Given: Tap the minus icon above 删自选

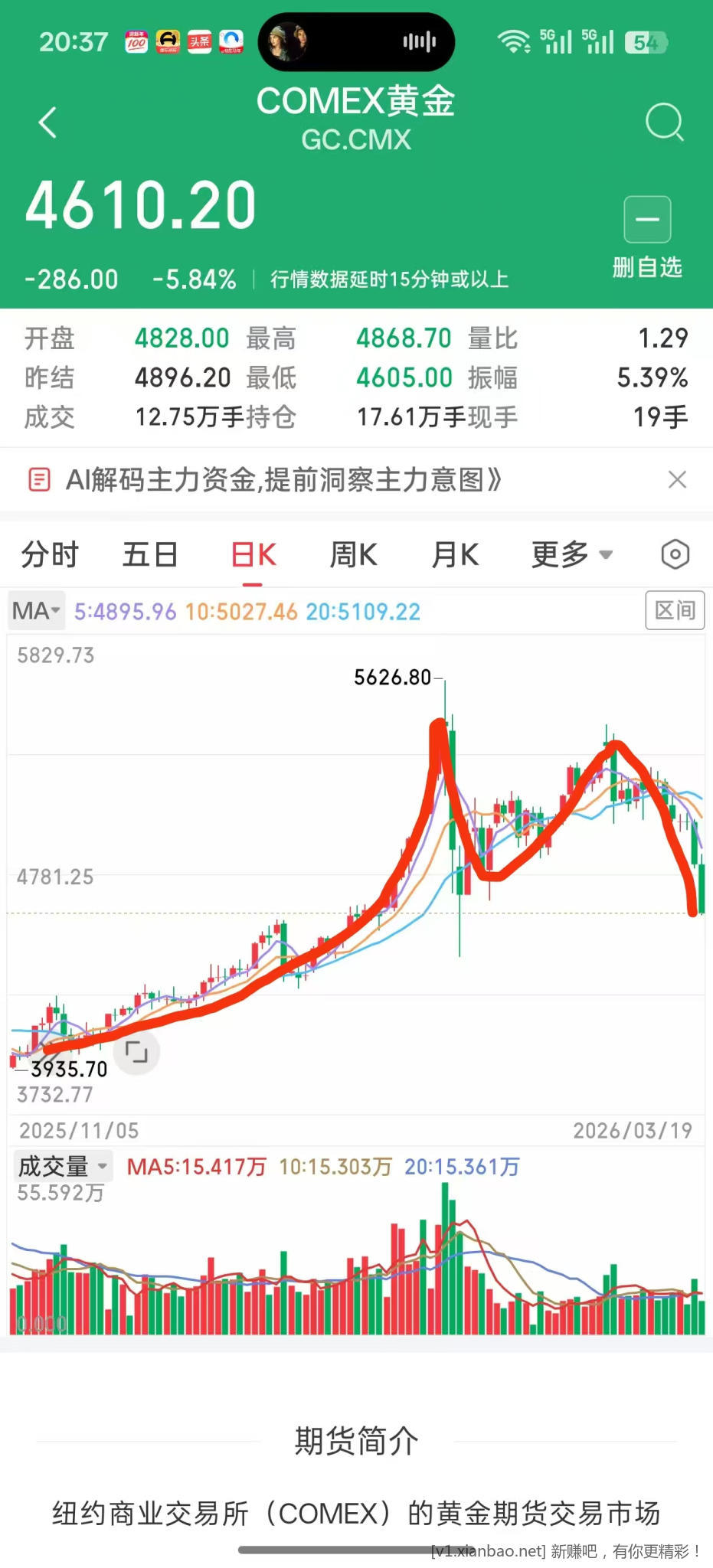Looking at the screenshot, I should tap(647, 220).
